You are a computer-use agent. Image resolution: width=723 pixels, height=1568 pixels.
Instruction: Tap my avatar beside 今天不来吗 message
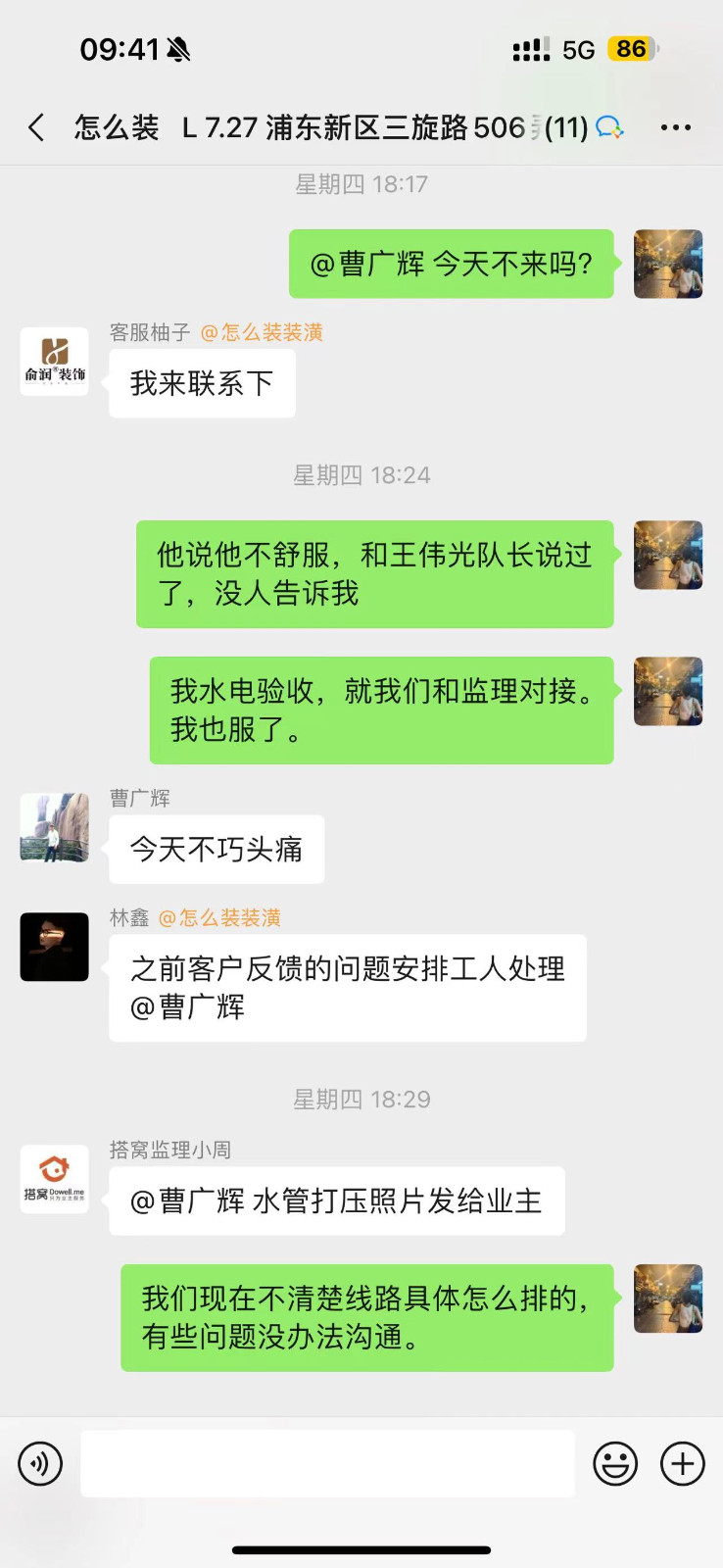point(668,264)
